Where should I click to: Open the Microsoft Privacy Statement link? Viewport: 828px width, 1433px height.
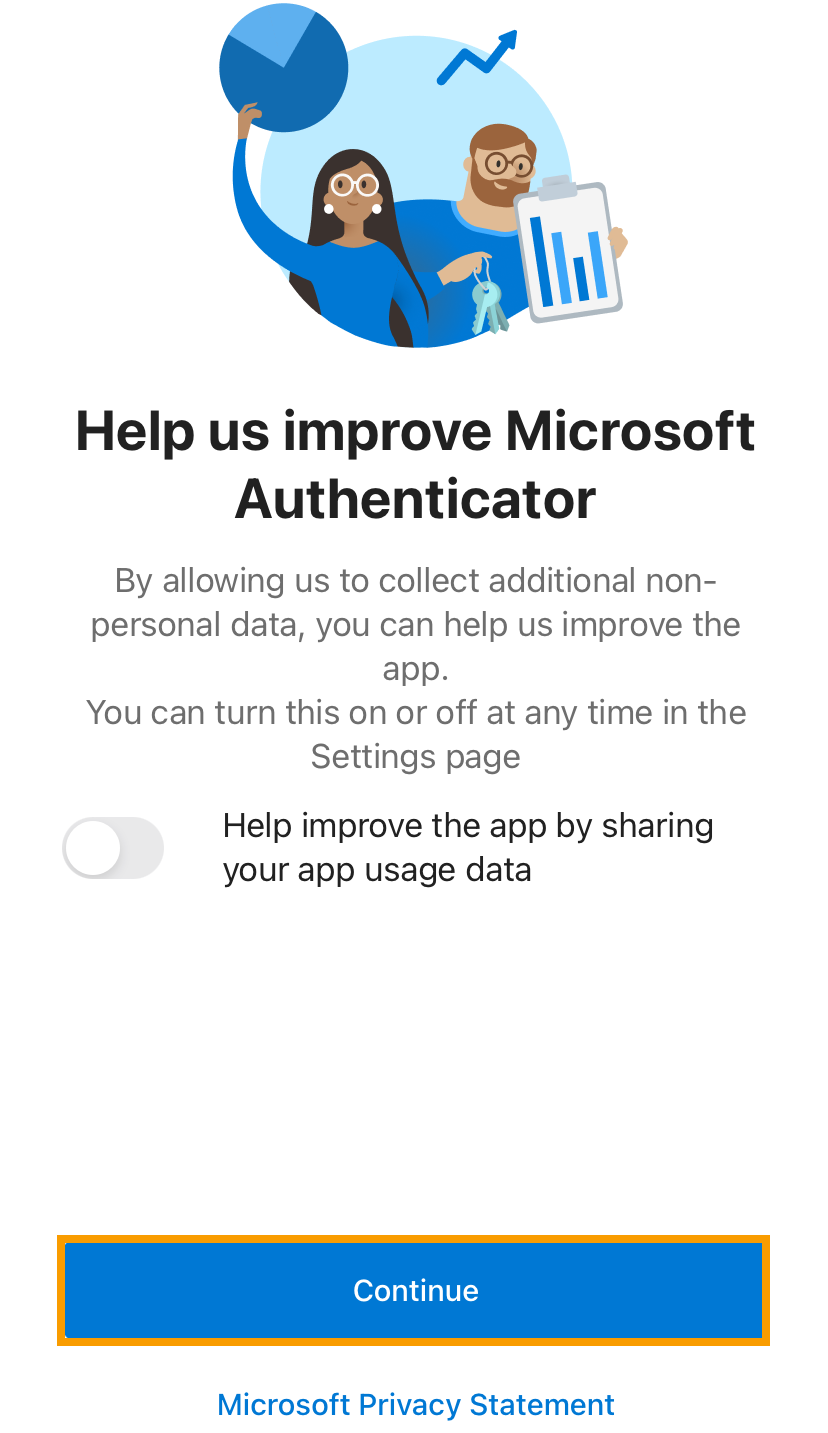(416, 1405)
